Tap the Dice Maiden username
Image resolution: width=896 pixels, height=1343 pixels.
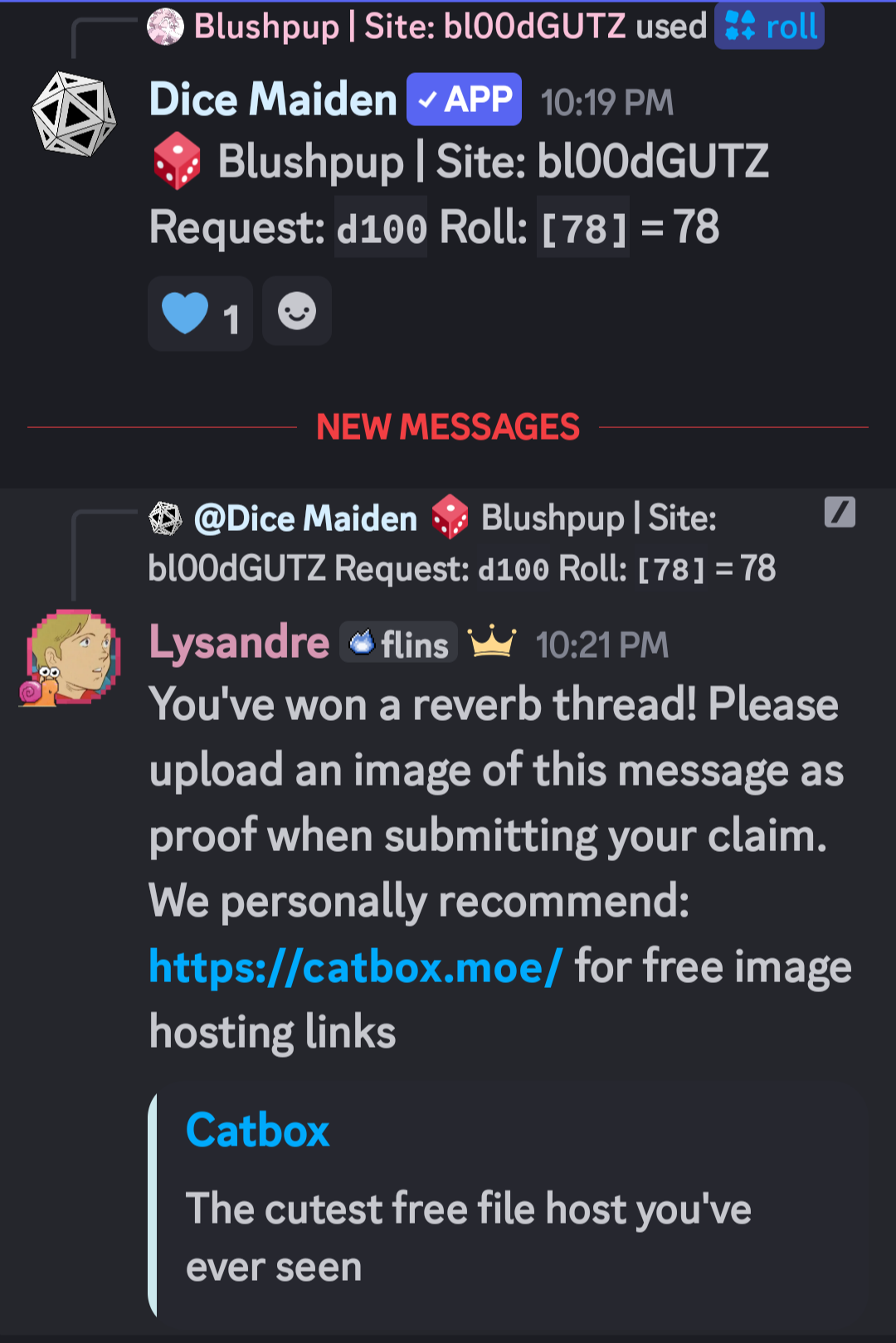273,100
